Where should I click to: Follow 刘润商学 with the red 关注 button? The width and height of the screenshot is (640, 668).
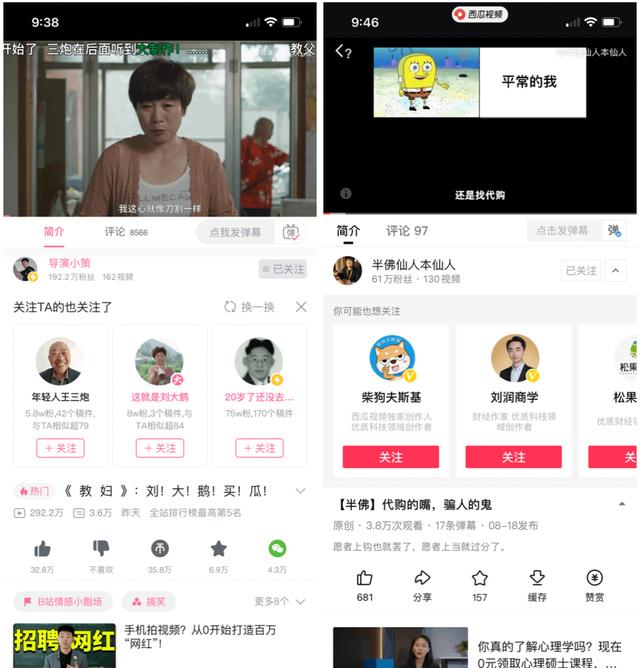(x=513, y=457)
